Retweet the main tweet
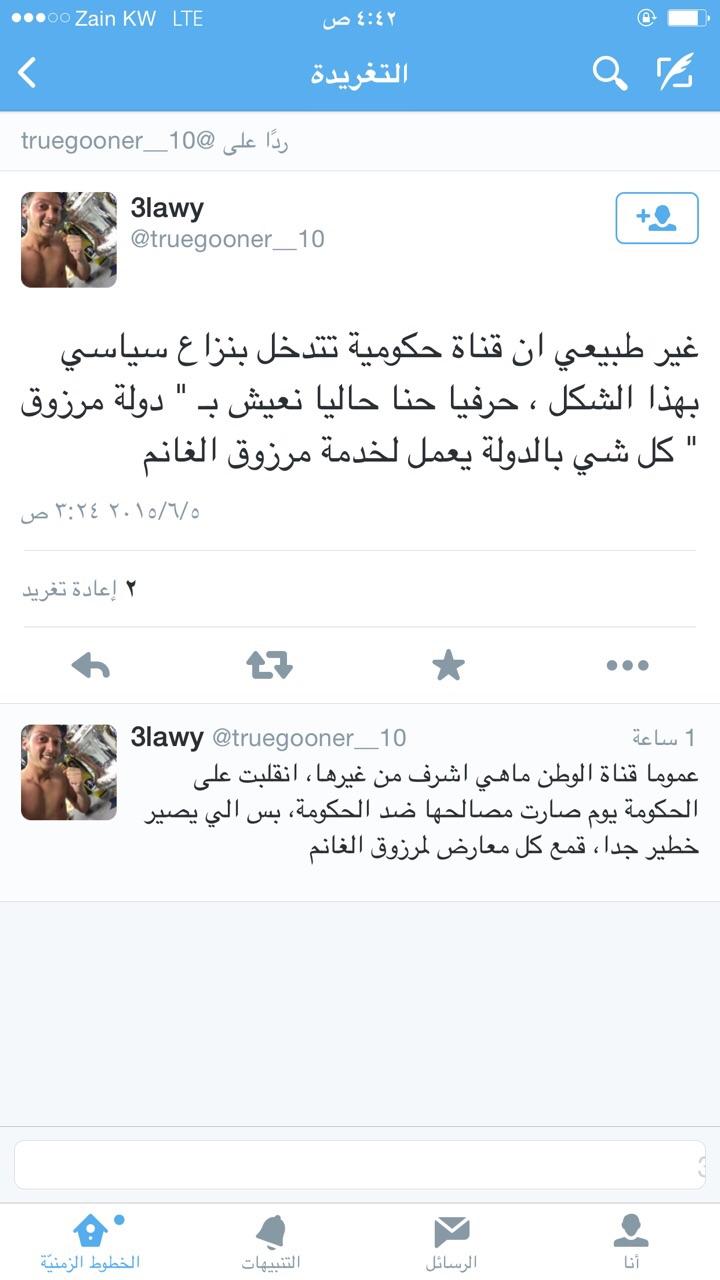This screenshot has width=720, height=1280. (x=269, y=665)
